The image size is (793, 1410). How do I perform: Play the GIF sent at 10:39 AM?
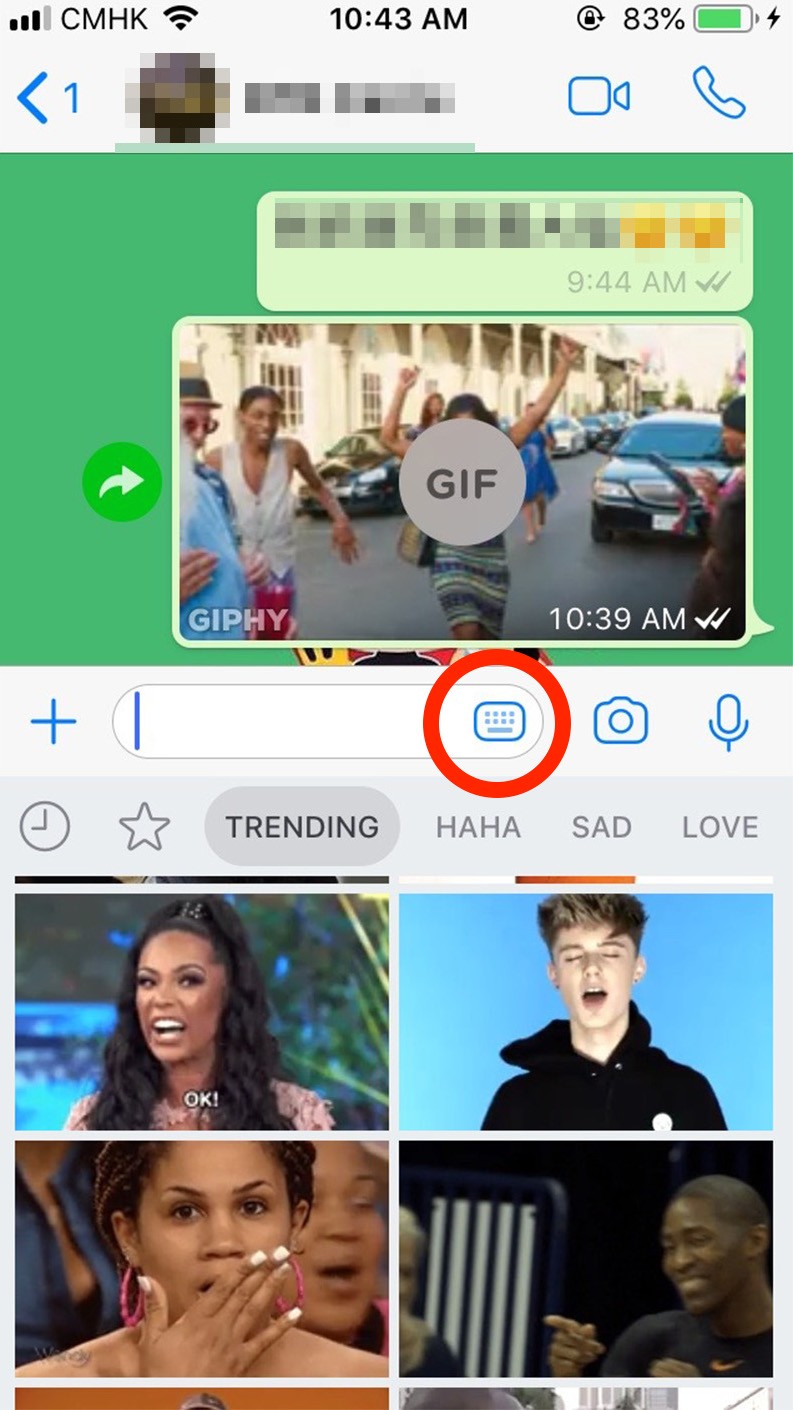tap(462, 483)
